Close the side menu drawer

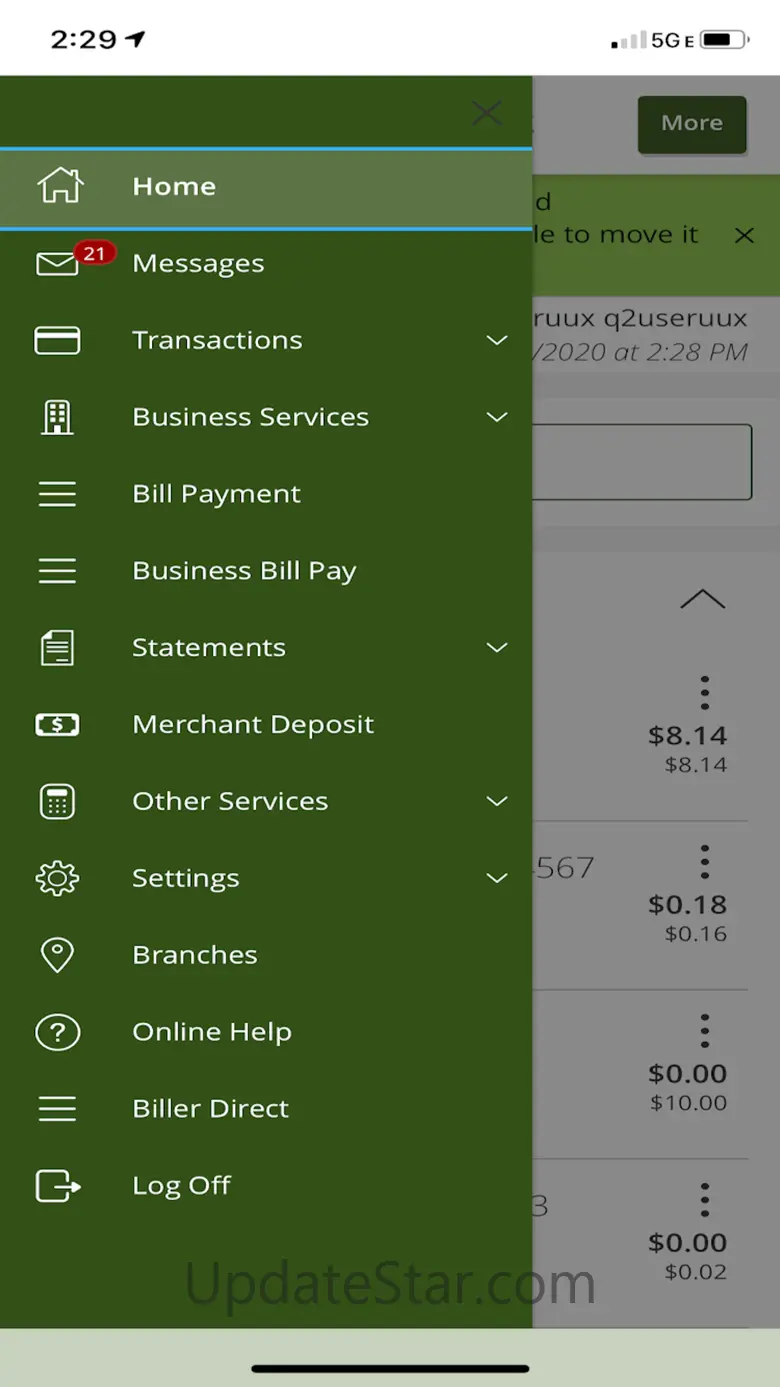coord(487,113)
